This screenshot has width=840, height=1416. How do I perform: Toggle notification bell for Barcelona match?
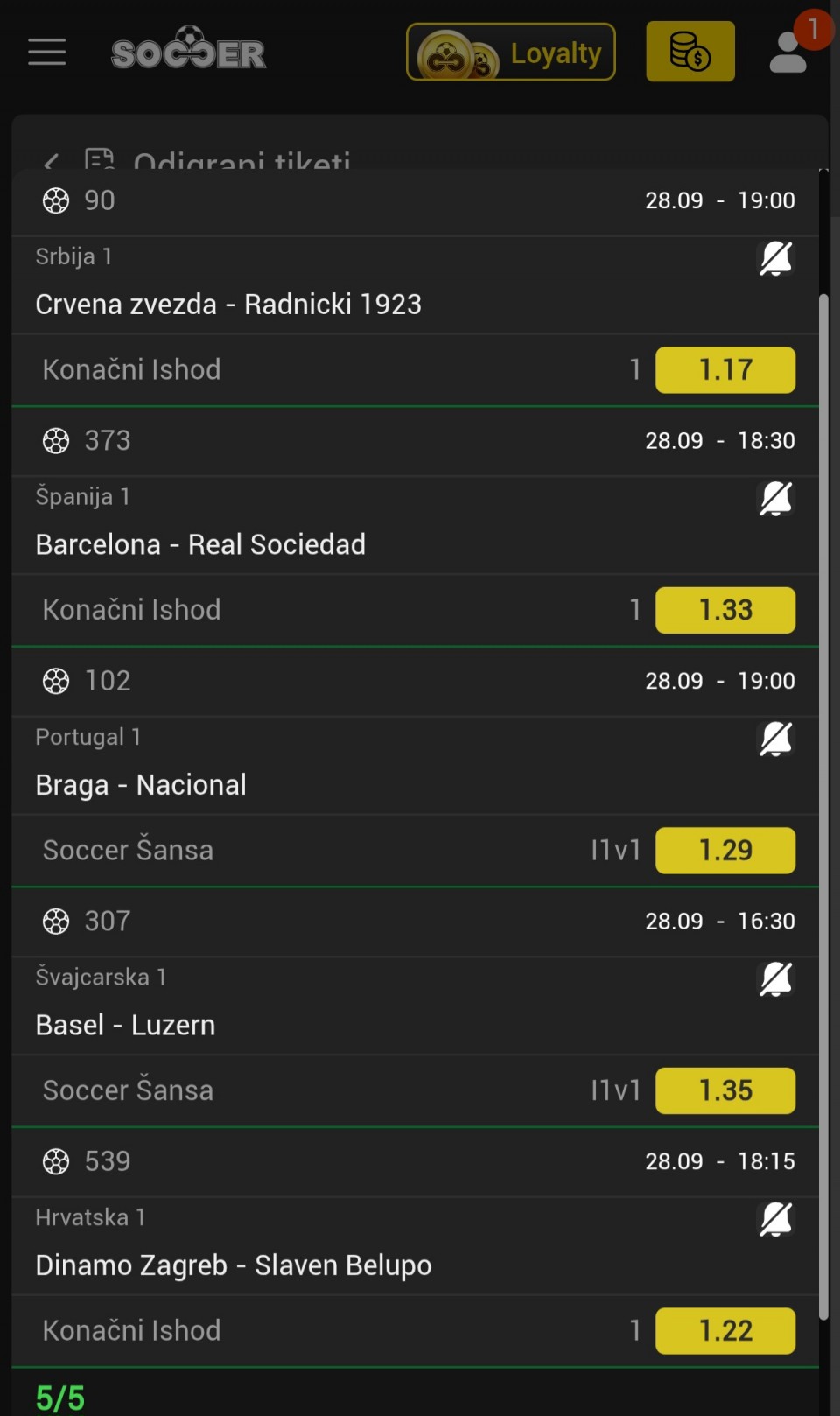(x=775, y=499)
